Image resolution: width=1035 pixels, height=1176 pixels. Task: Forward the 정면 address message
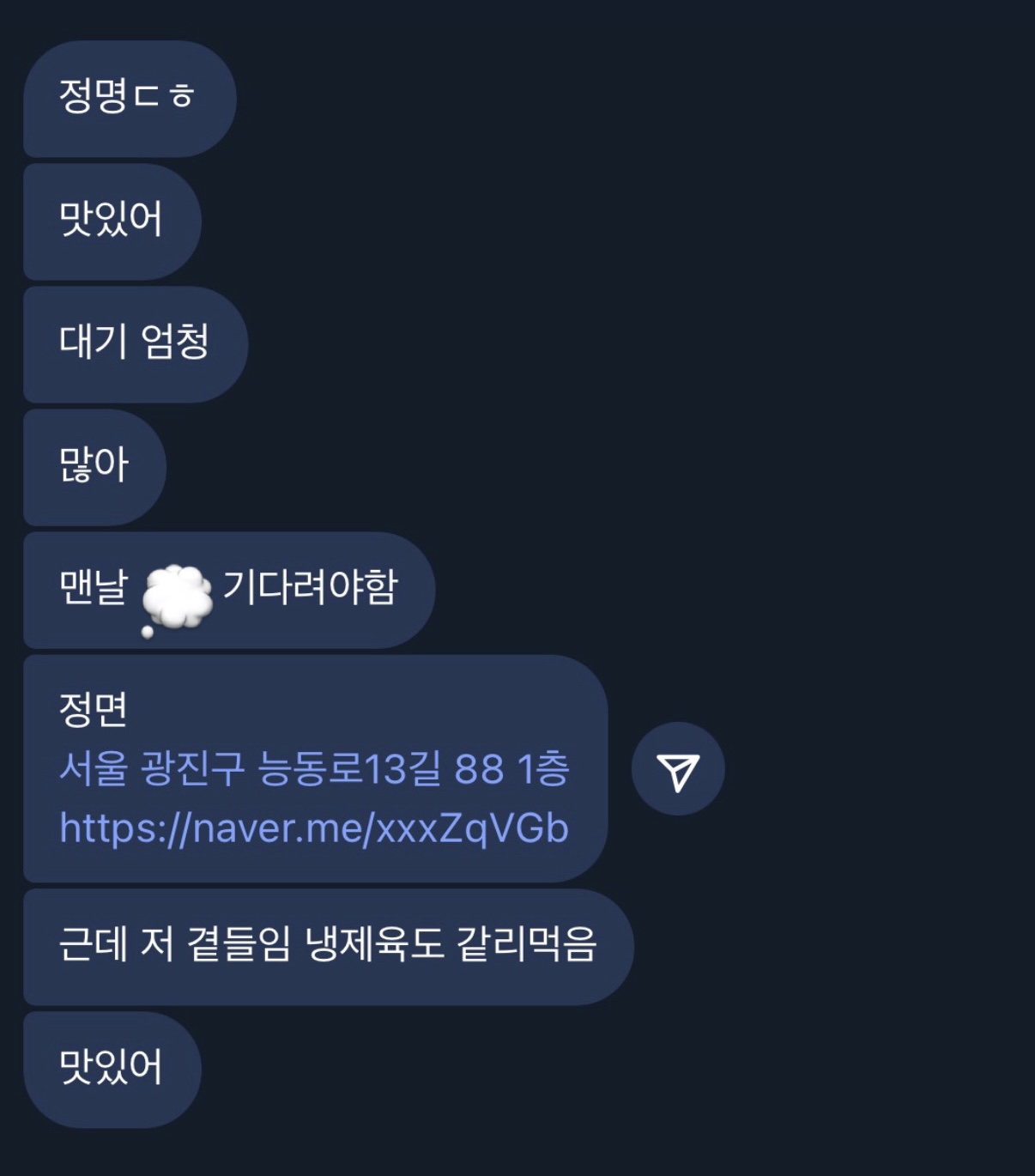tap(677, 769)
